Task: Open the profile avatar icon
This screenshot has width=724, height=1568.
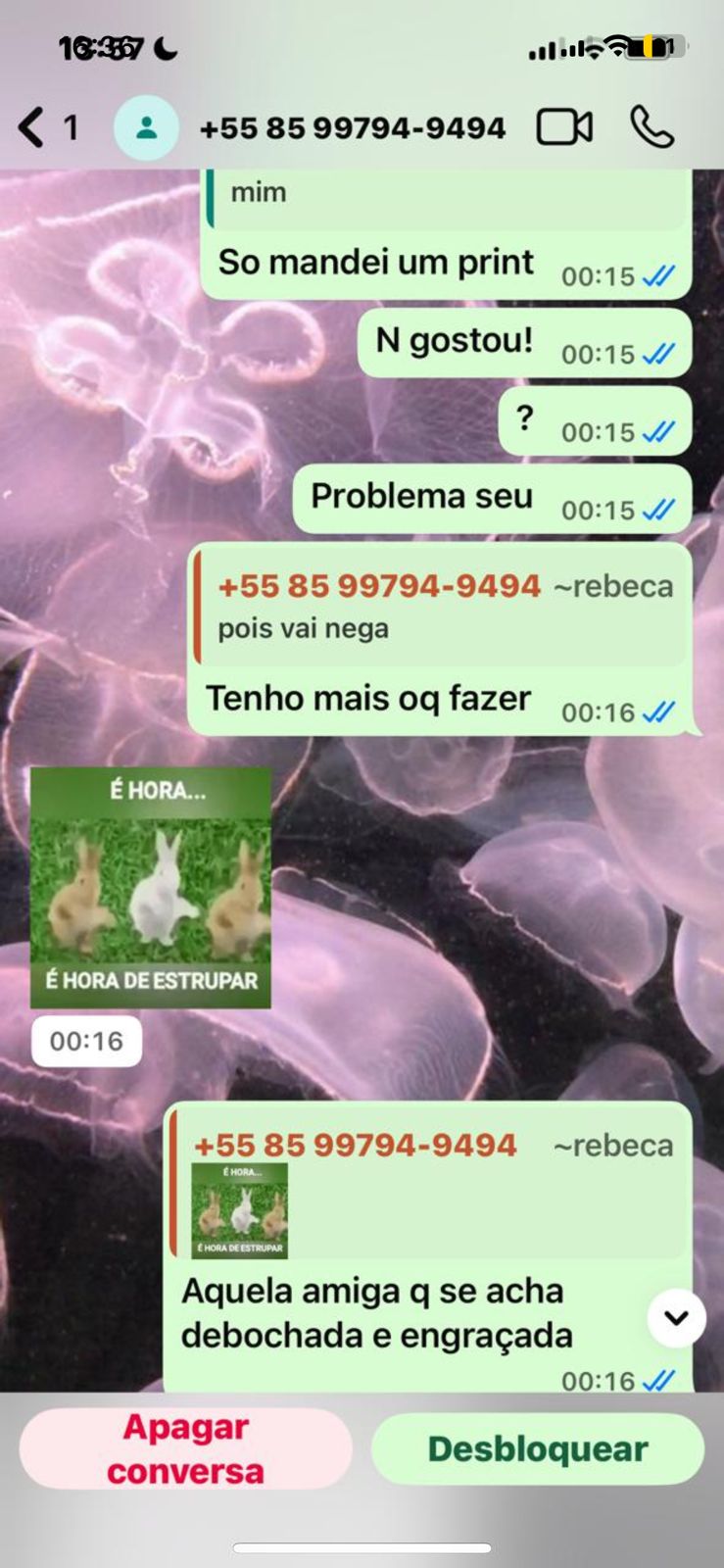Action: tap(147, 128)
